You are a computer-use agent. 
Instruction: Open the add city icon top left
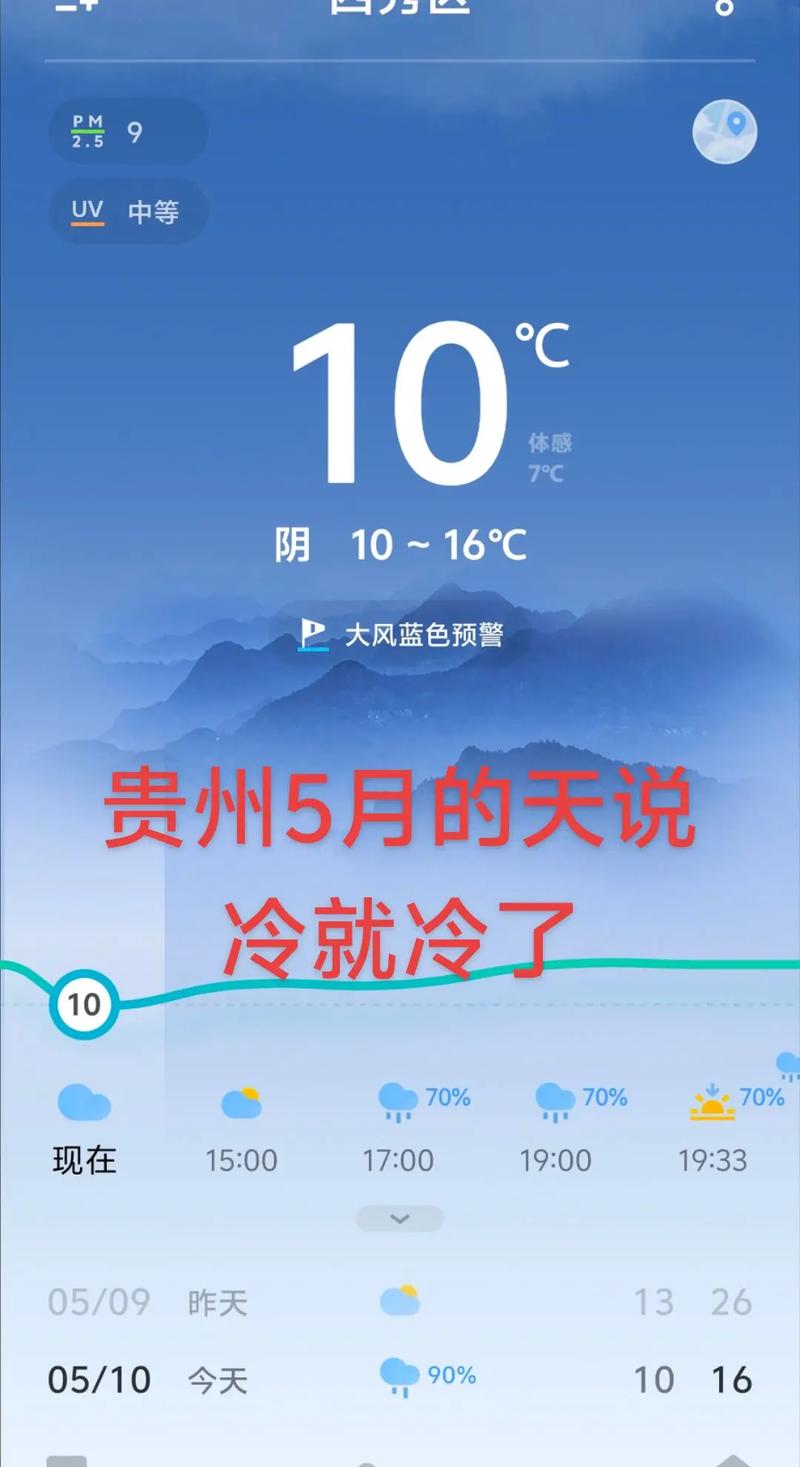pos(75,8)
